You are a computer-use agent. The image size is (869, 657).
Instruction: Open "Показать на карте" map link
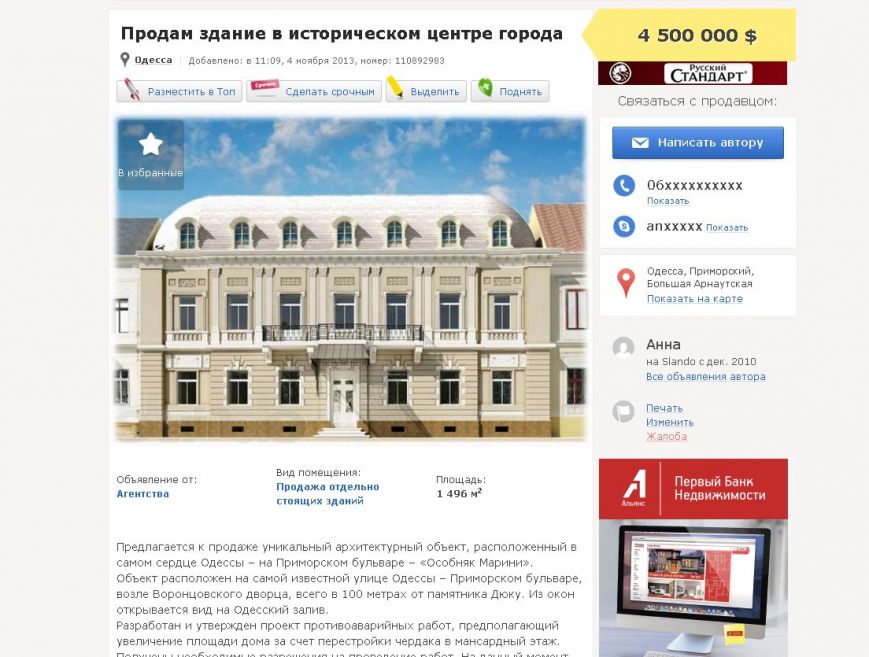694,299
